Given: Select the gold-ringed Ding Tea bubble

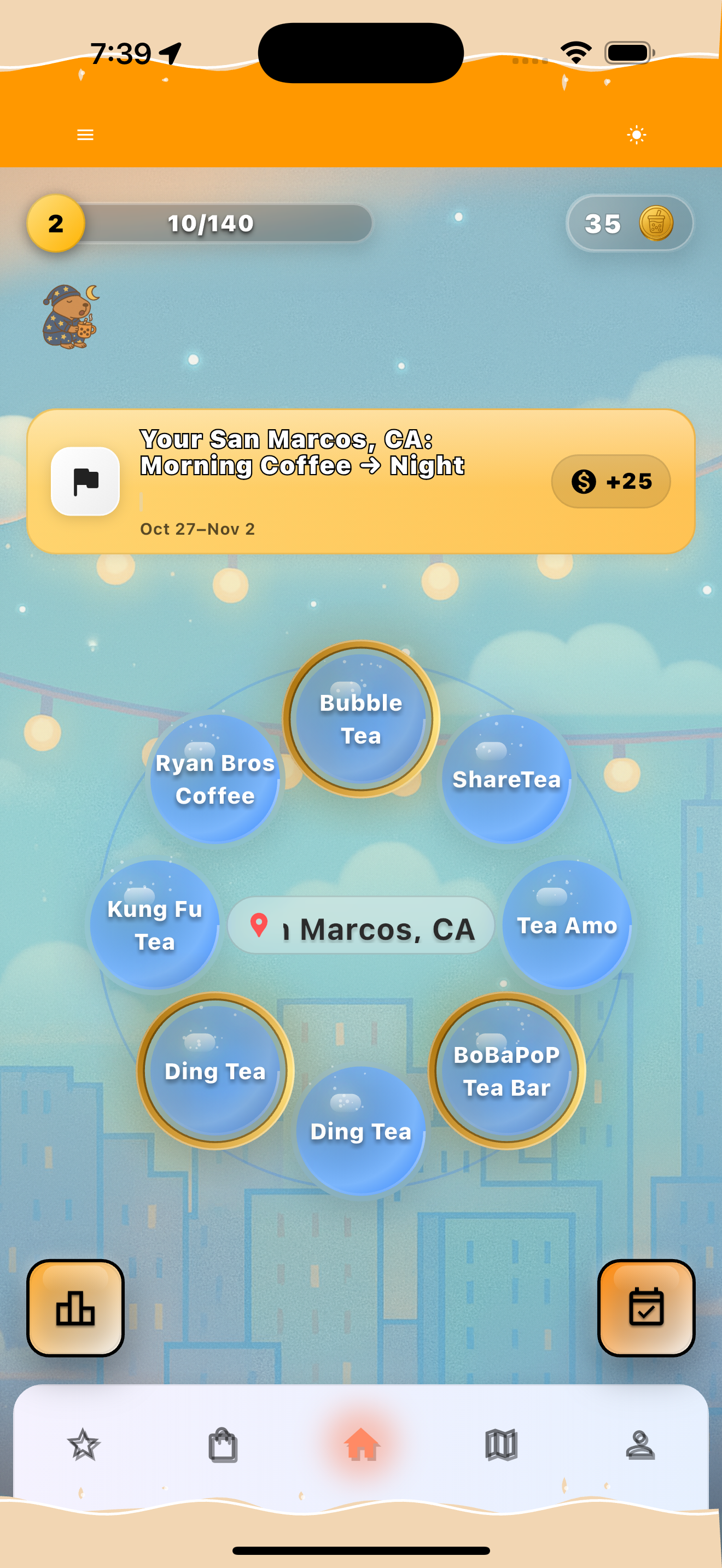Looking at the screenshot, I should [215, 1070].
